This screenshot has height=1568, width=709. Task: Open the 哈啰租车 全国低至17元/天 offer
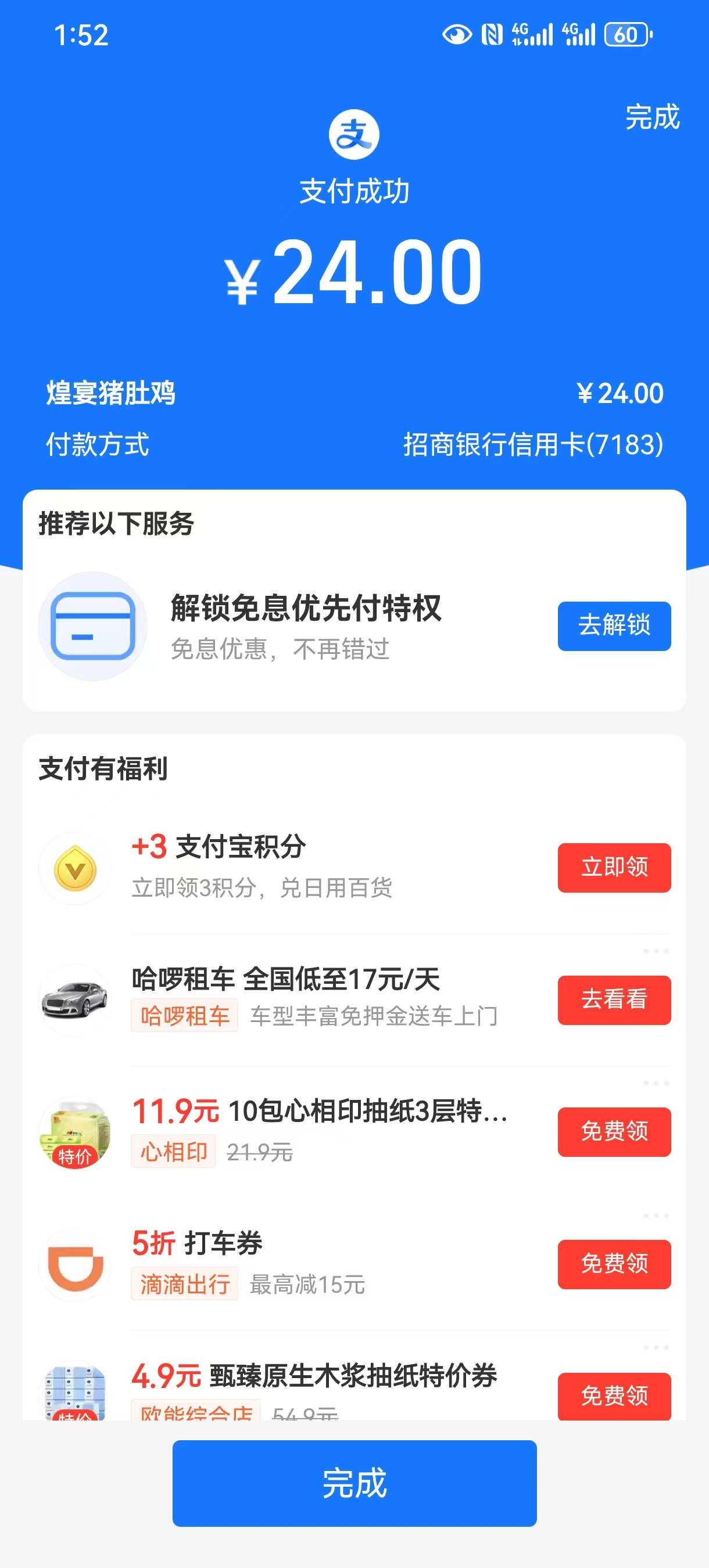(287, 979)
